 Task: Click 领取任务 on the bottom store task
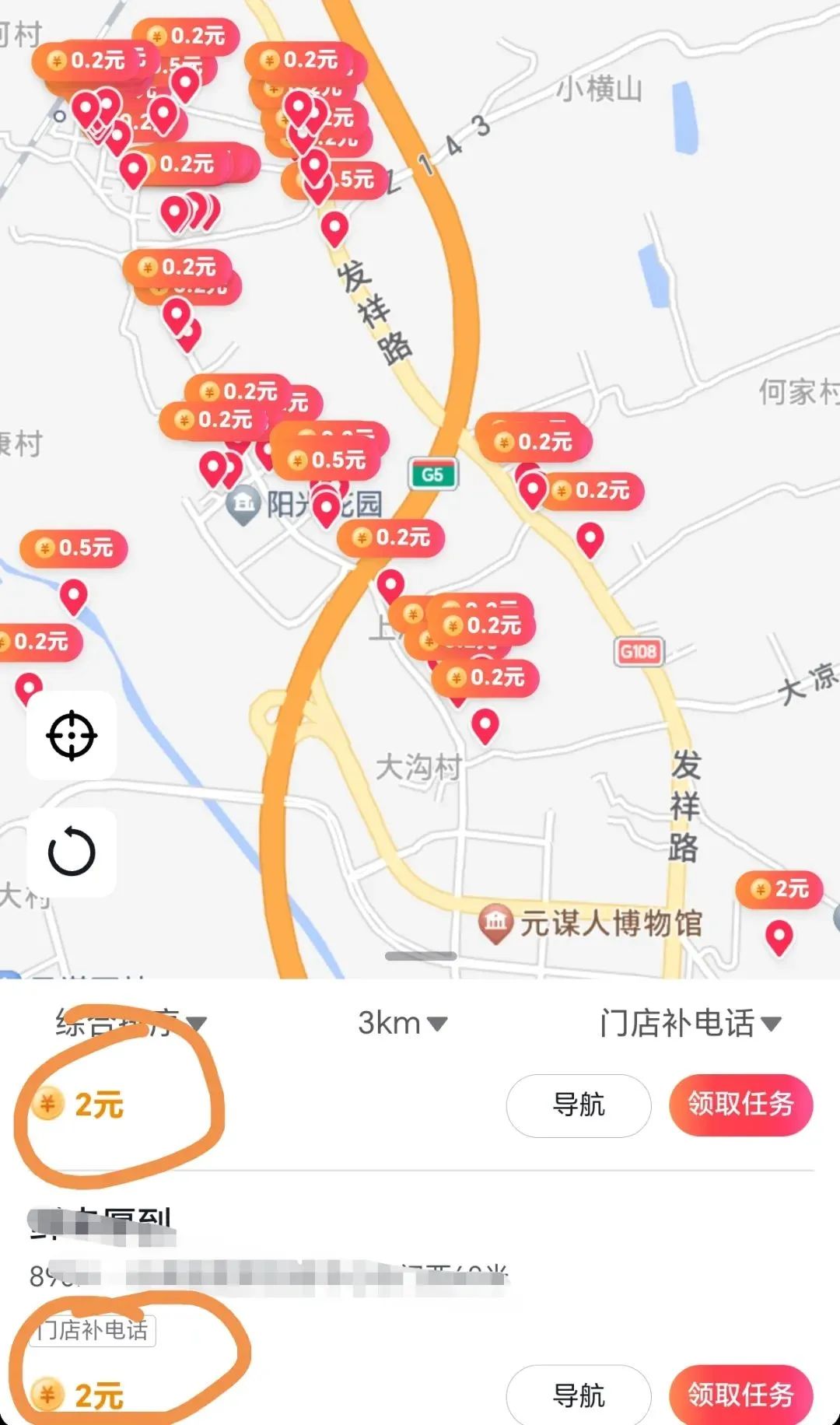(x=740, y=1396)
